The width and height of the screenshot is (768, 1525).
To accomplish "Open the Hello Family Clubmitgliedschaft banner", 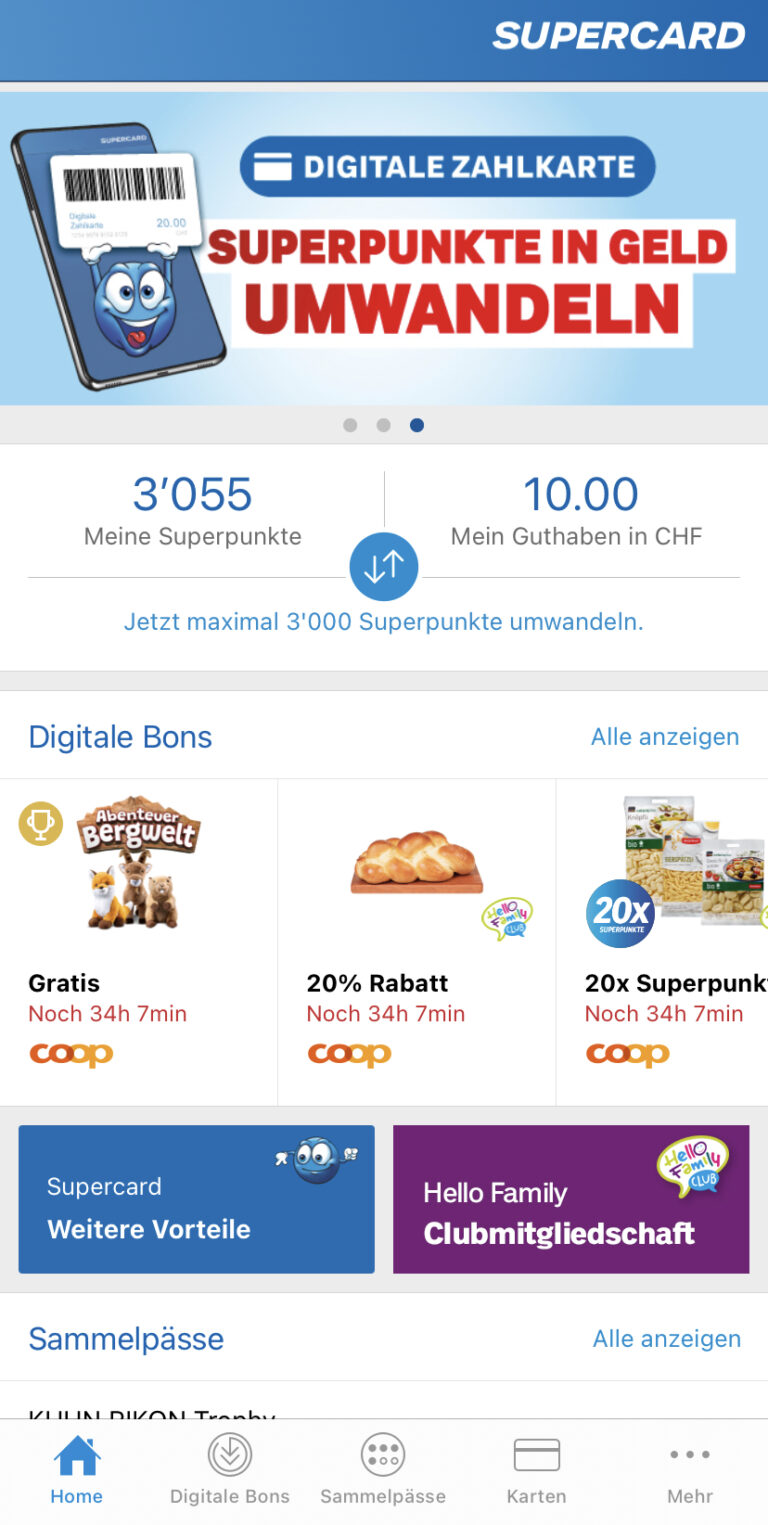I will (x=570, y=1199).
